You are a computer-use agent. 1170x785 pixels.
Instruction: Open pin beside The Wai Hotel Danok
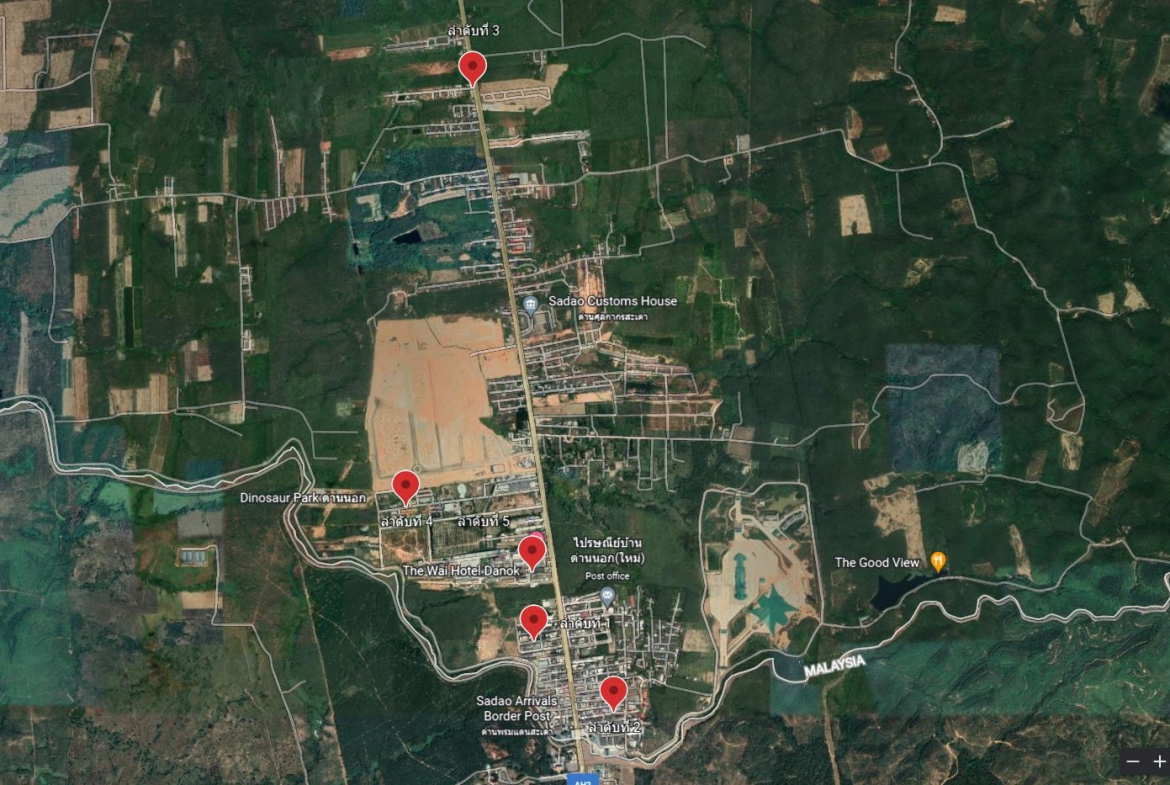click(532, 550)
